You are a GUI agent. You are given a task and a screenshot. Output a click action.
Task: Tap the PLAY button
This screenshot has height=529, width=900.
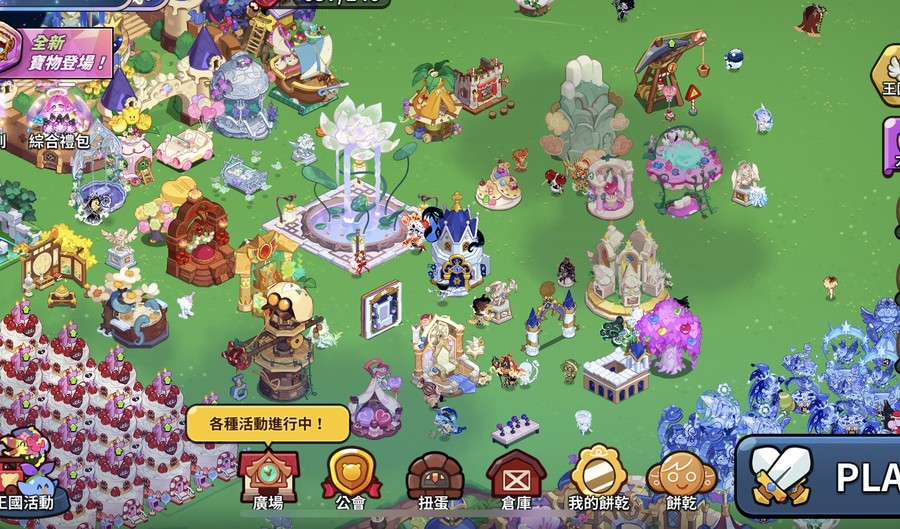822,476
